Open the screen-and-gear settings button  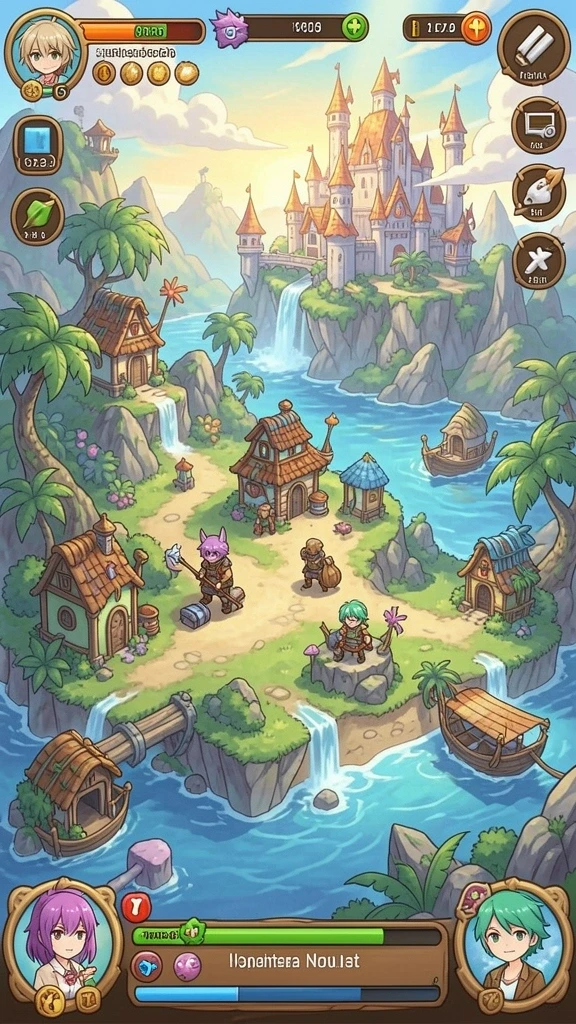pyautogui.click(x=538, y=125)
